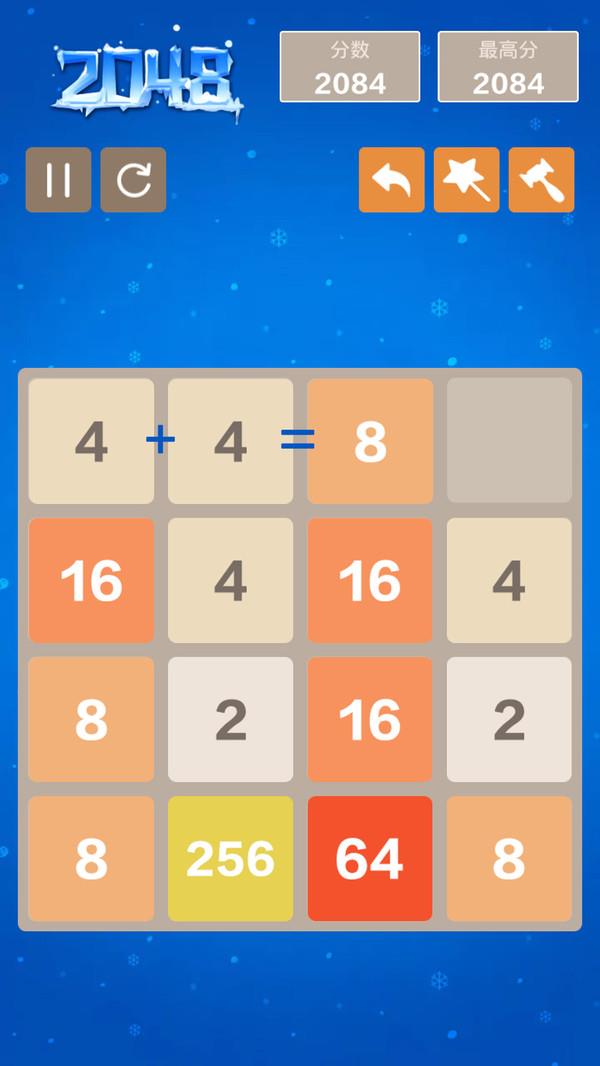Screen dimensions: 600x1066
Task: Restart the game with the reload icon
Action: (x=133, y=180)
